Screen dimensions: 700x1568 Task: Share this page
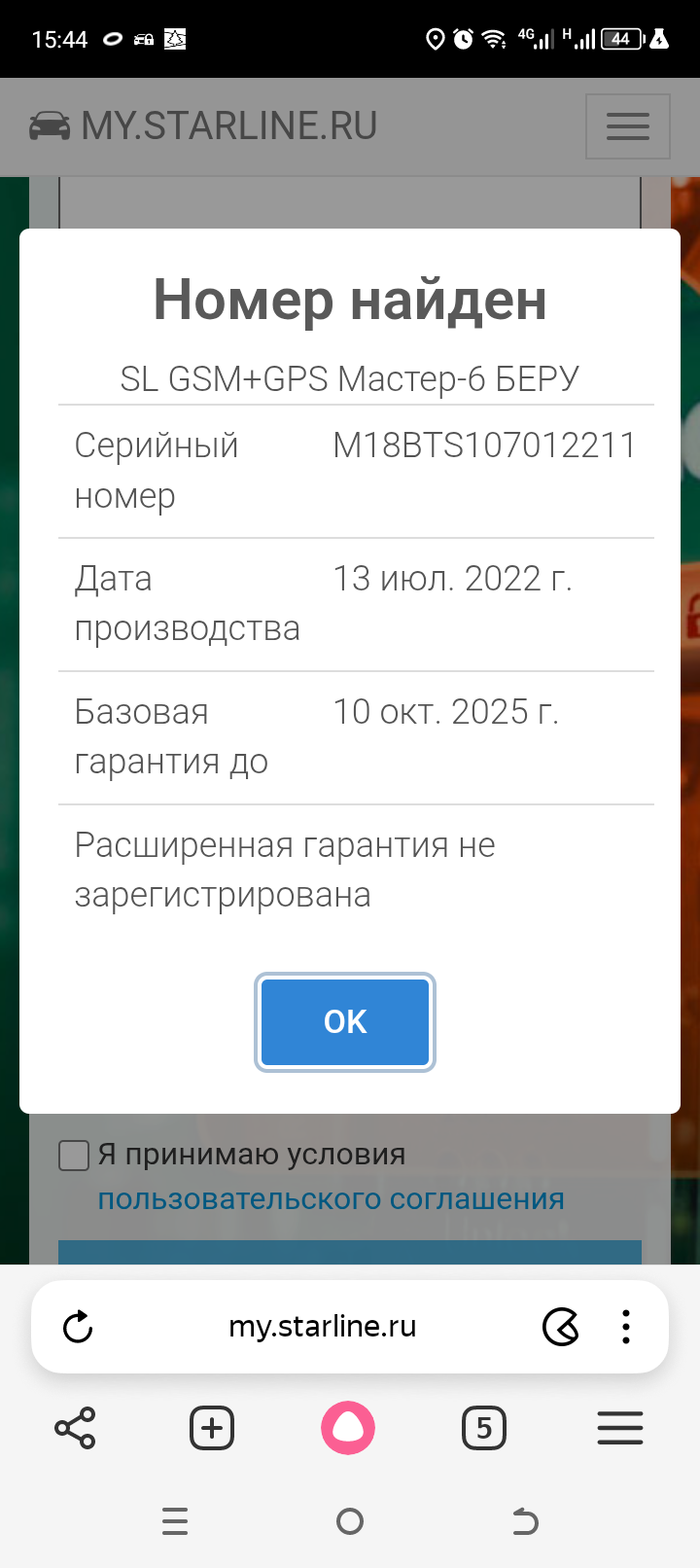tap(75, 1428)
